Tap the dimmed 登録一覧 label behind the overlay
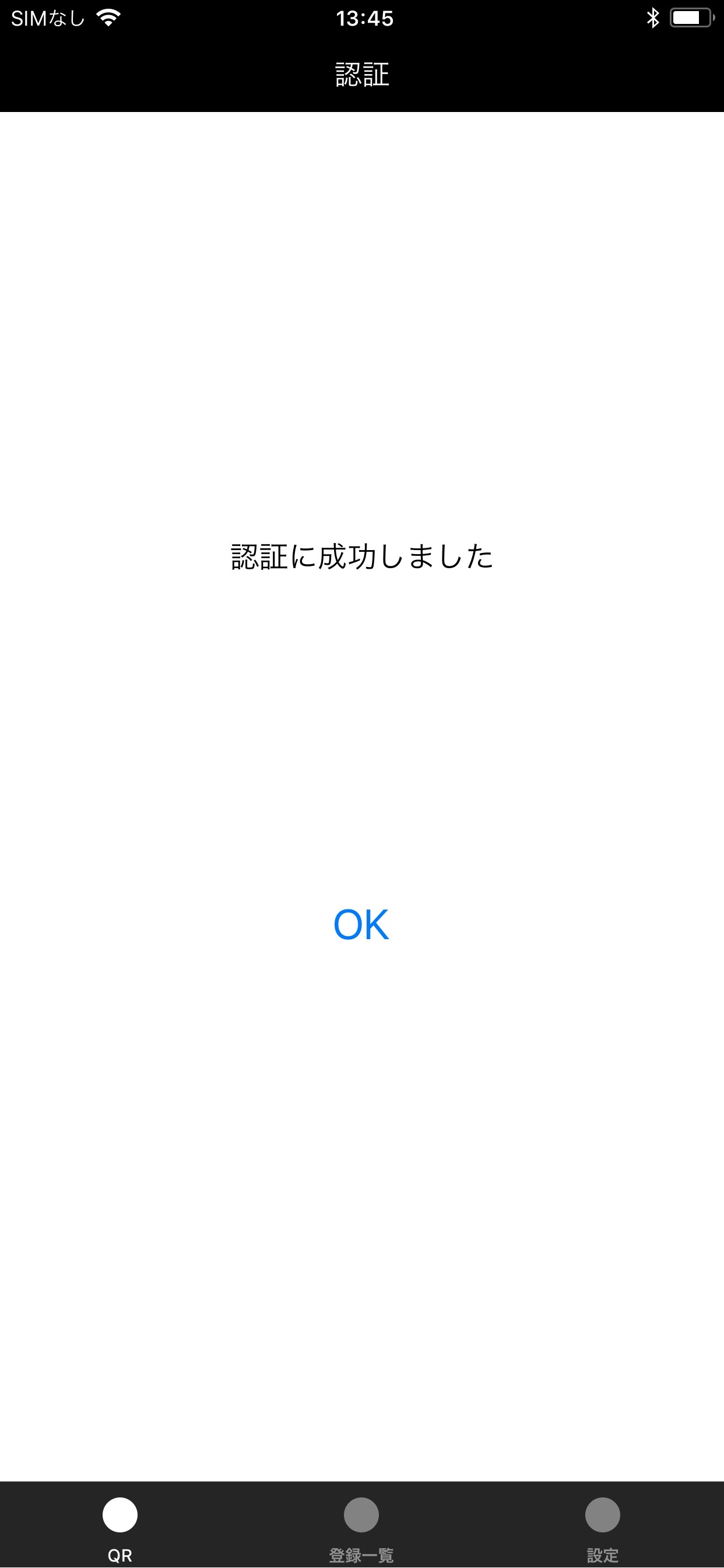 click(x=361, y=429)
